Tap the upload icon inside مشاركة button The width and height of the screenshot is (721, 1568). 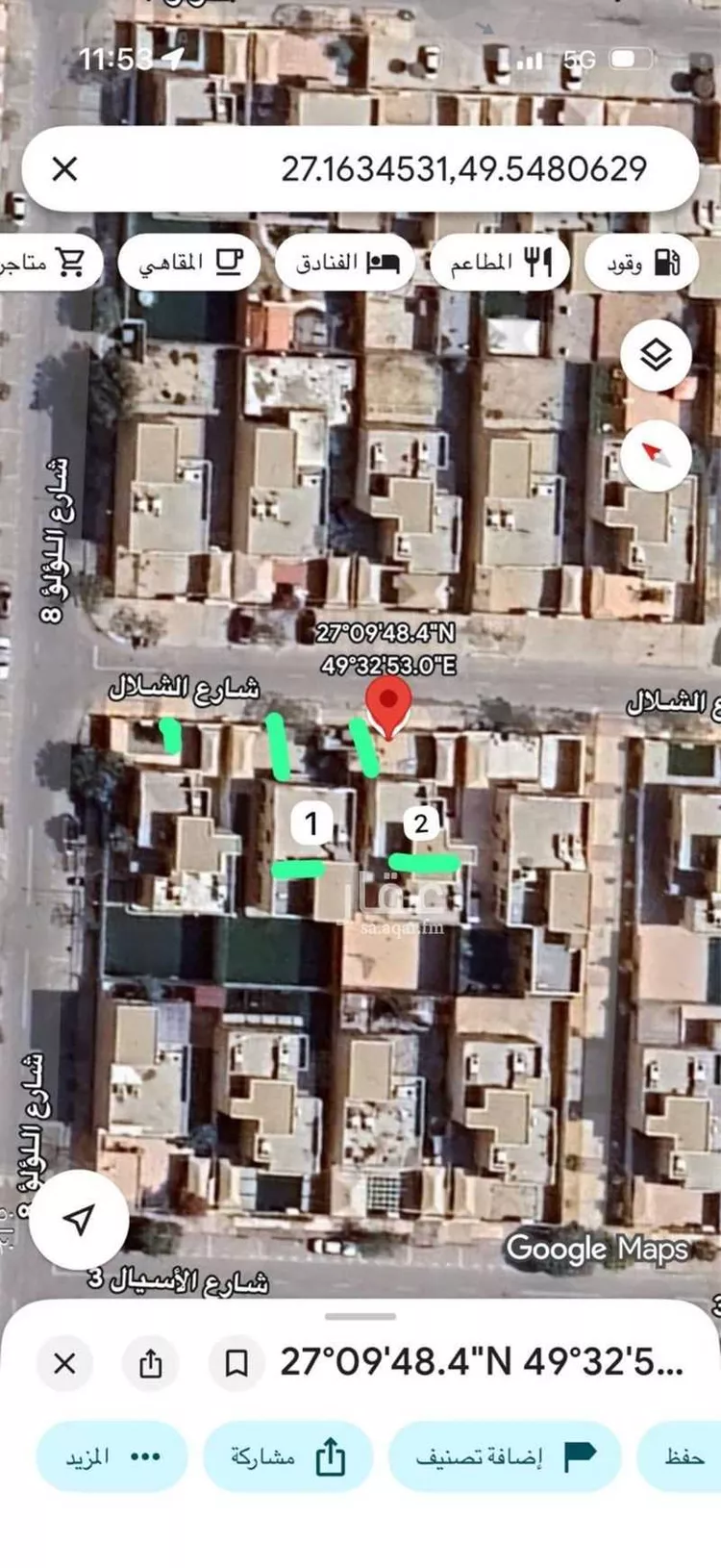pyautogui.click(x=328, y=1455)
